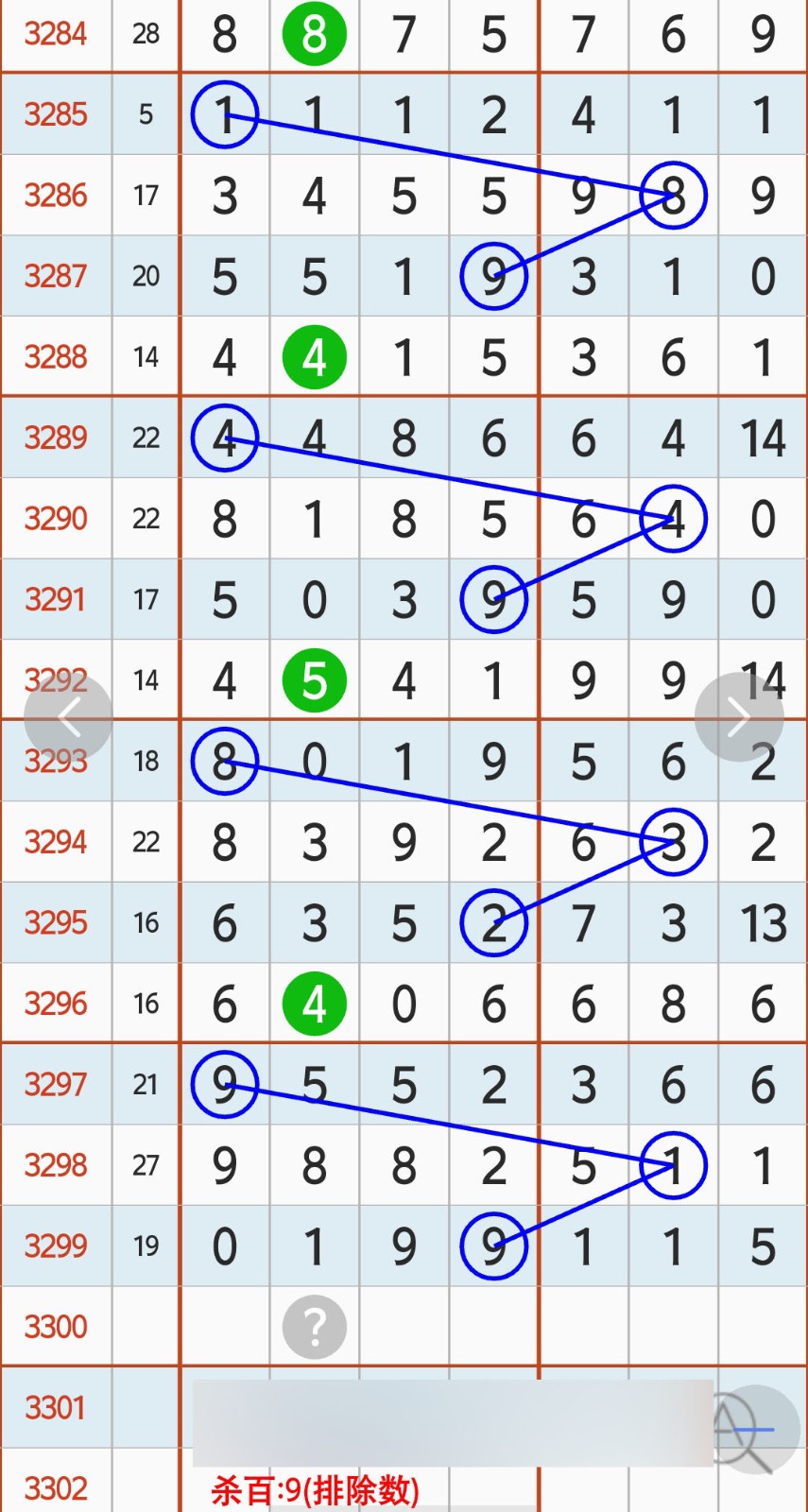The image size is (808, 1512).
Task: Go to the next image
Action: coord(739,718)
